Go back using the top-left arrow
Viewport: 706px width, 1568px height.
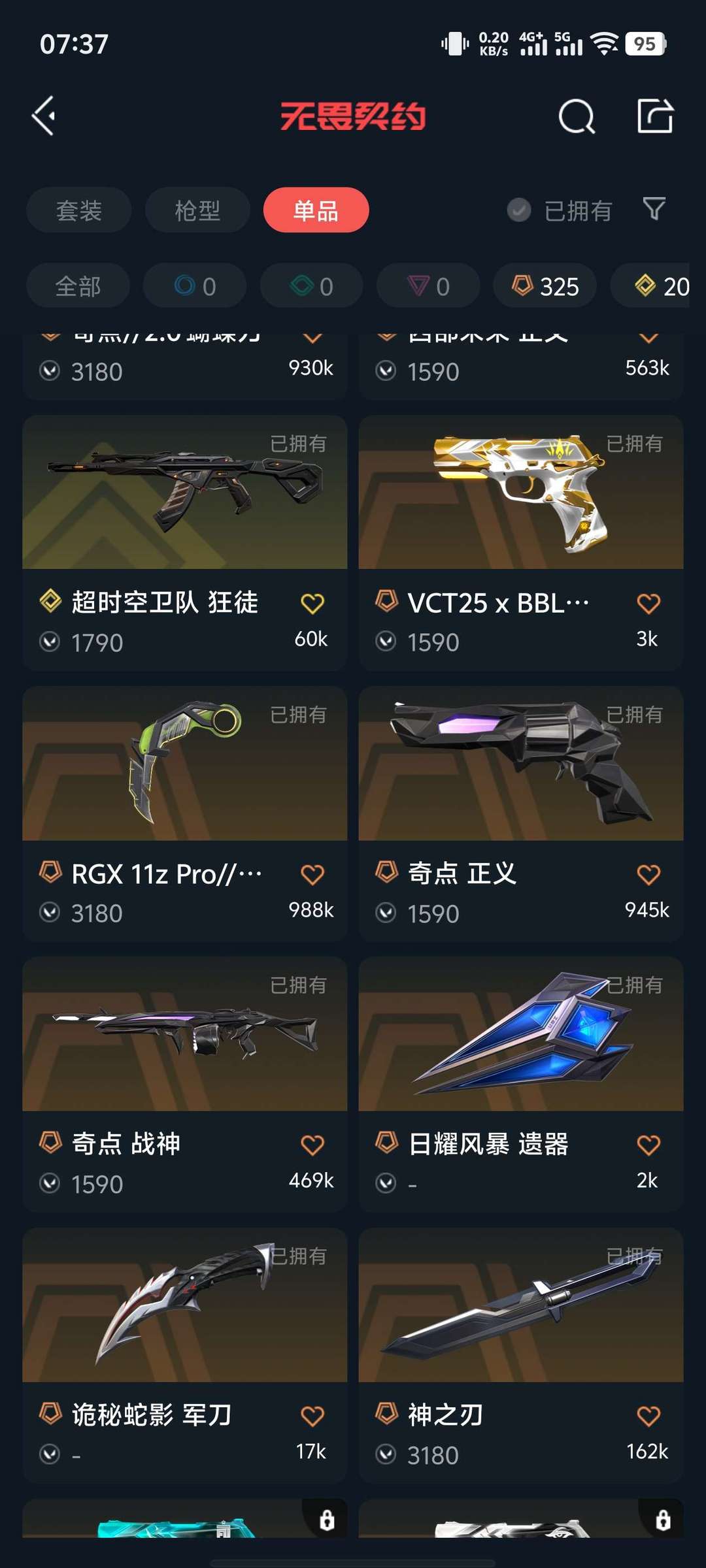coord(44,116)
